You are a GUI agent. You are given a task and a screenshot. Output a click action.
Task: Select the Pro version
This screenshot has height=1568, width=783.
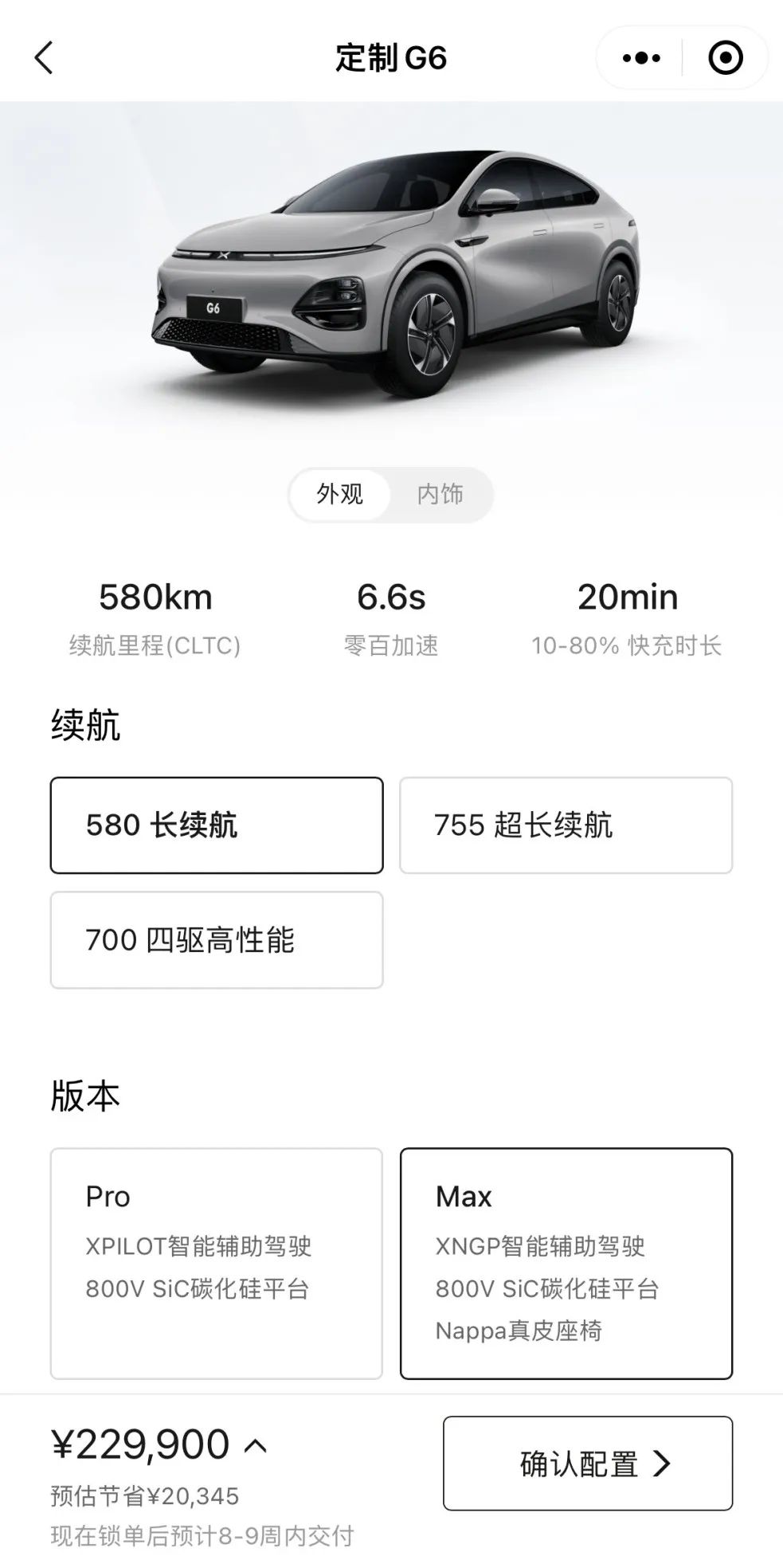217,1263
